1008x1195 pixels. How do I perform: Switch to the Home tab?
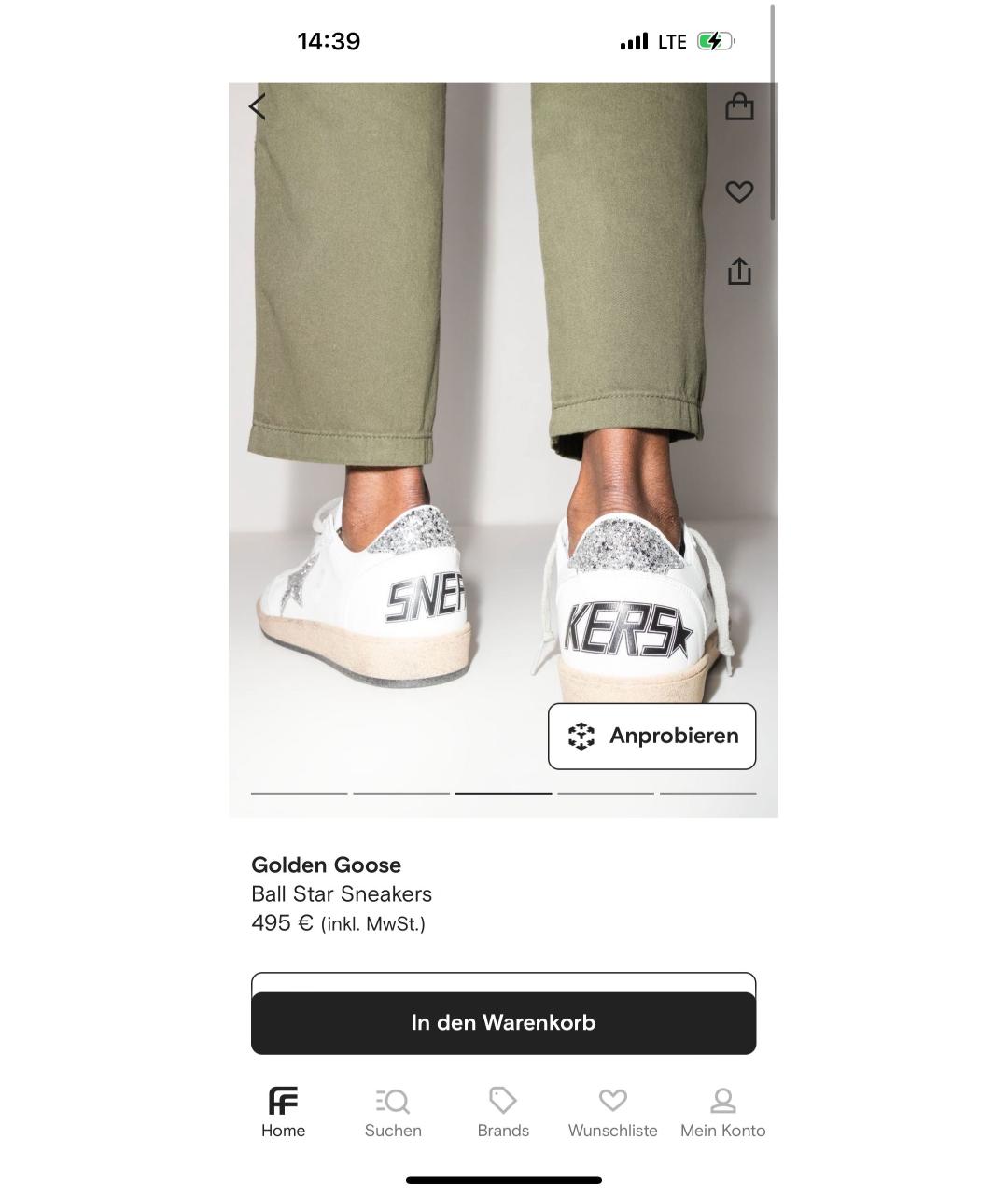[x=284, y=1113]
